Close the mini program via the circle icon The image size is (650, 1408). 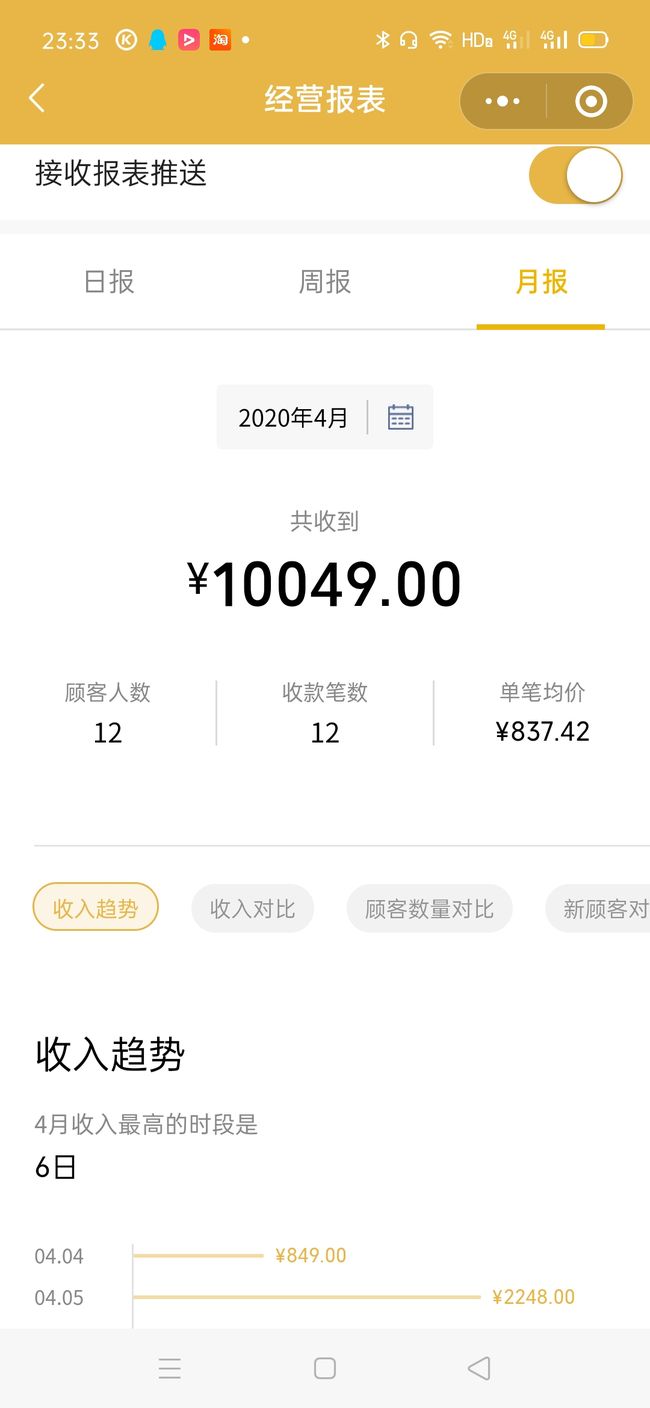point(591,101)
